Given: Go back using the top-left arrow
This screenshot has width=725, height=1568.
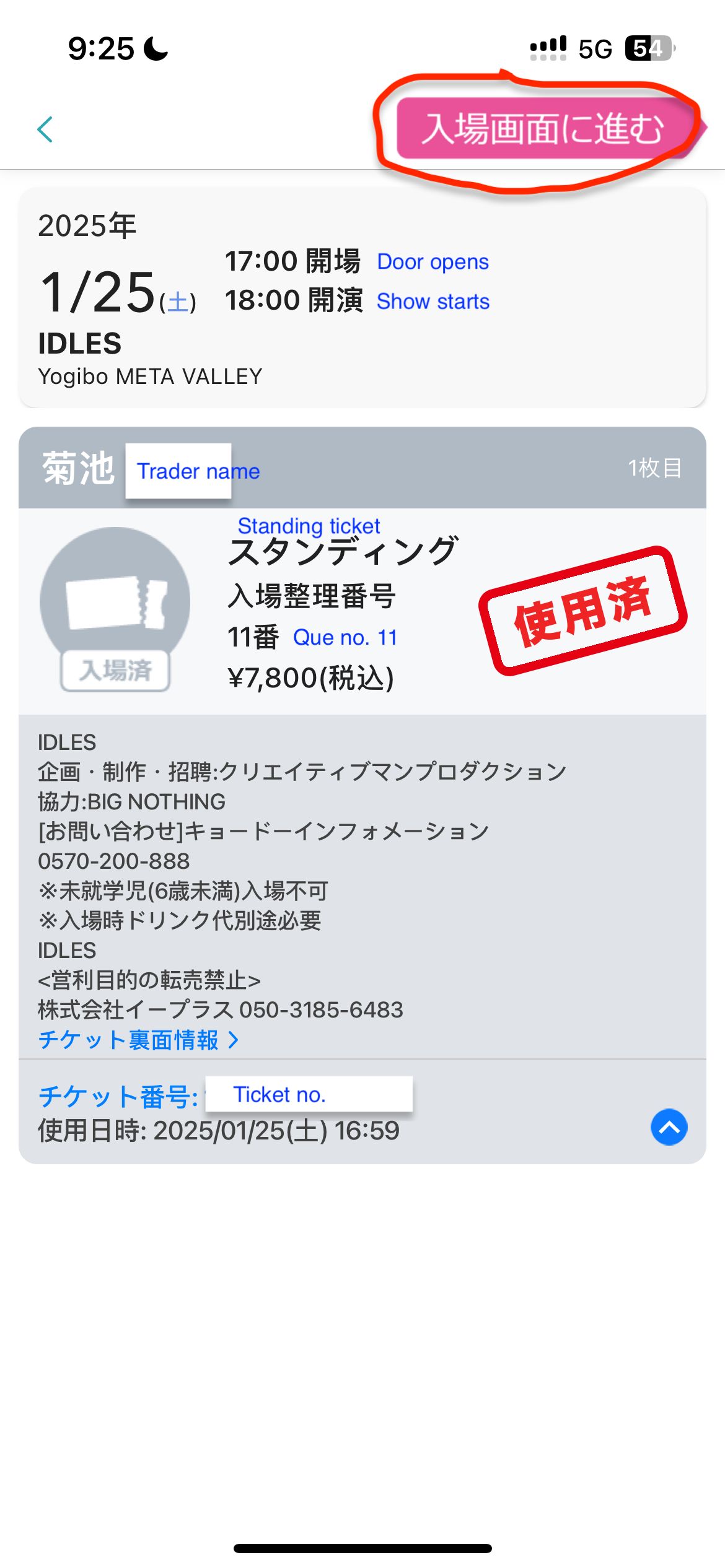Looking at the screenshot, I should tap(45, 129).
